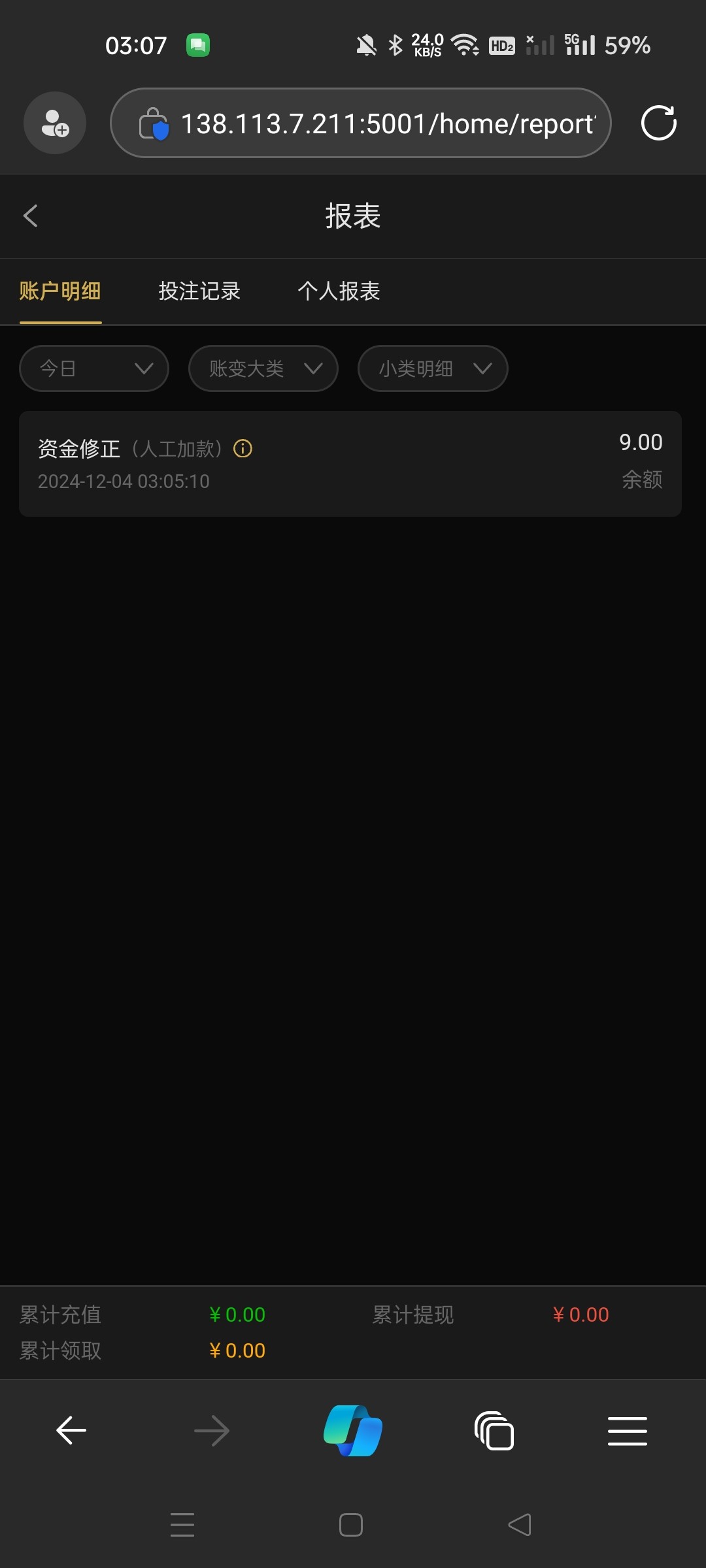Expand the 今日 date dropdown
This screenshot has width=706, height=1568.
(x=94, y=368)
